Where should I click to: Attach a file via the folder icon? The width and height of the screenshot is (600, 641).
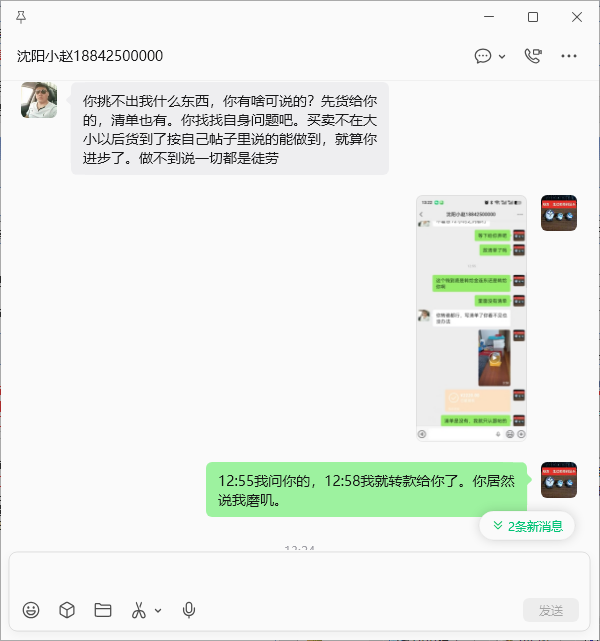click(102, 610)
